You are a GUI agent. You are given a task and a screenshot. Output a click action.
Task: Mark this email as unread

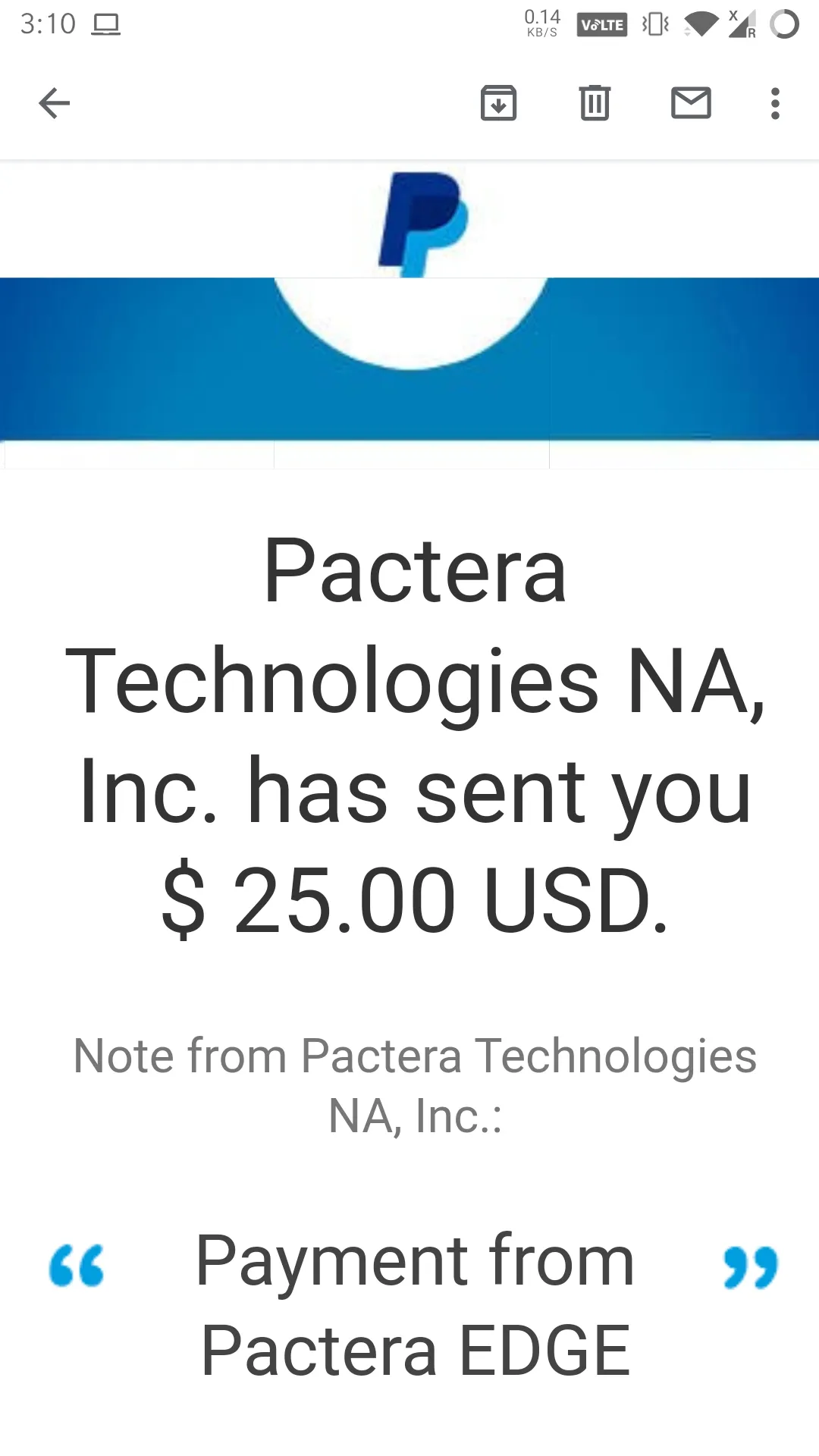(691, 103)
